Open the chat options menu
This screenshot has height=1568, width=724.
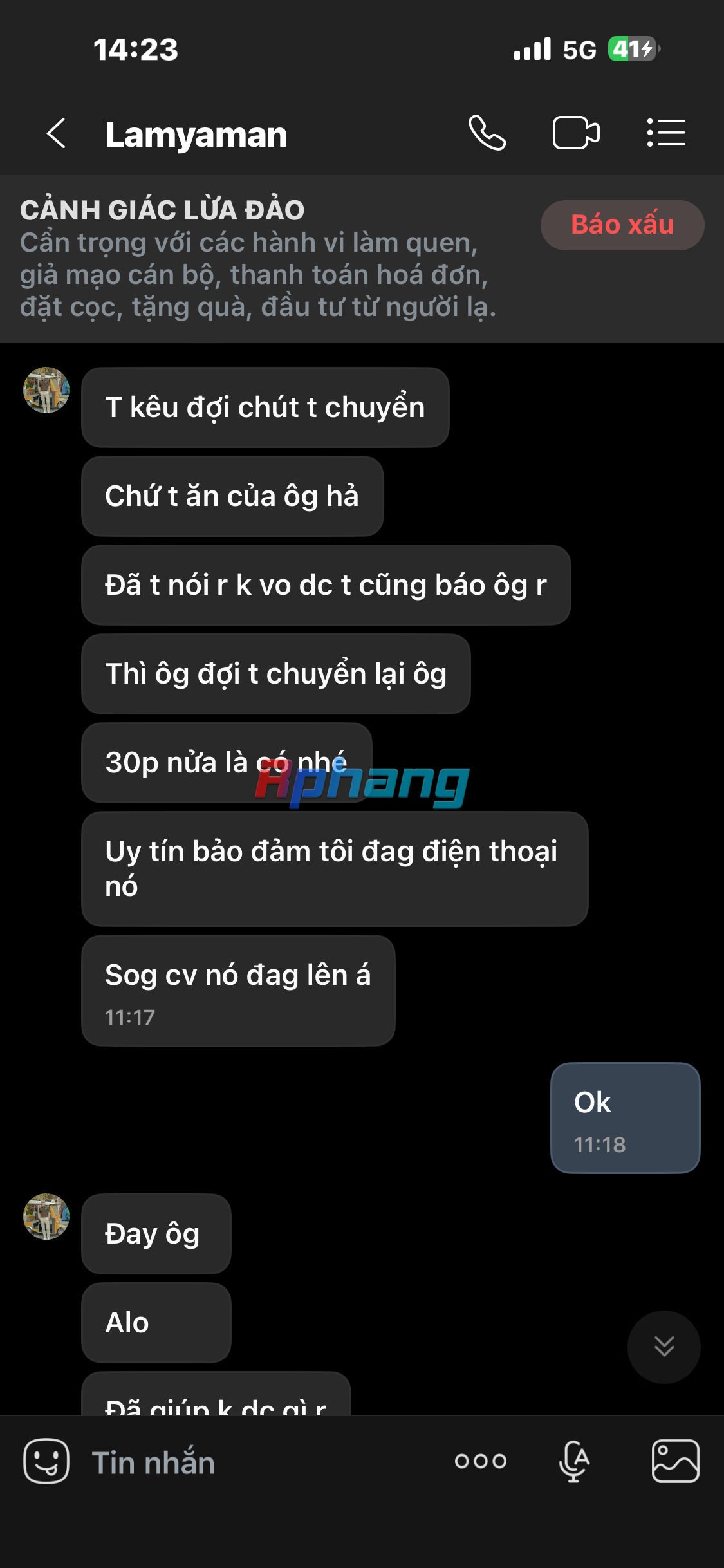pos(666,133)
